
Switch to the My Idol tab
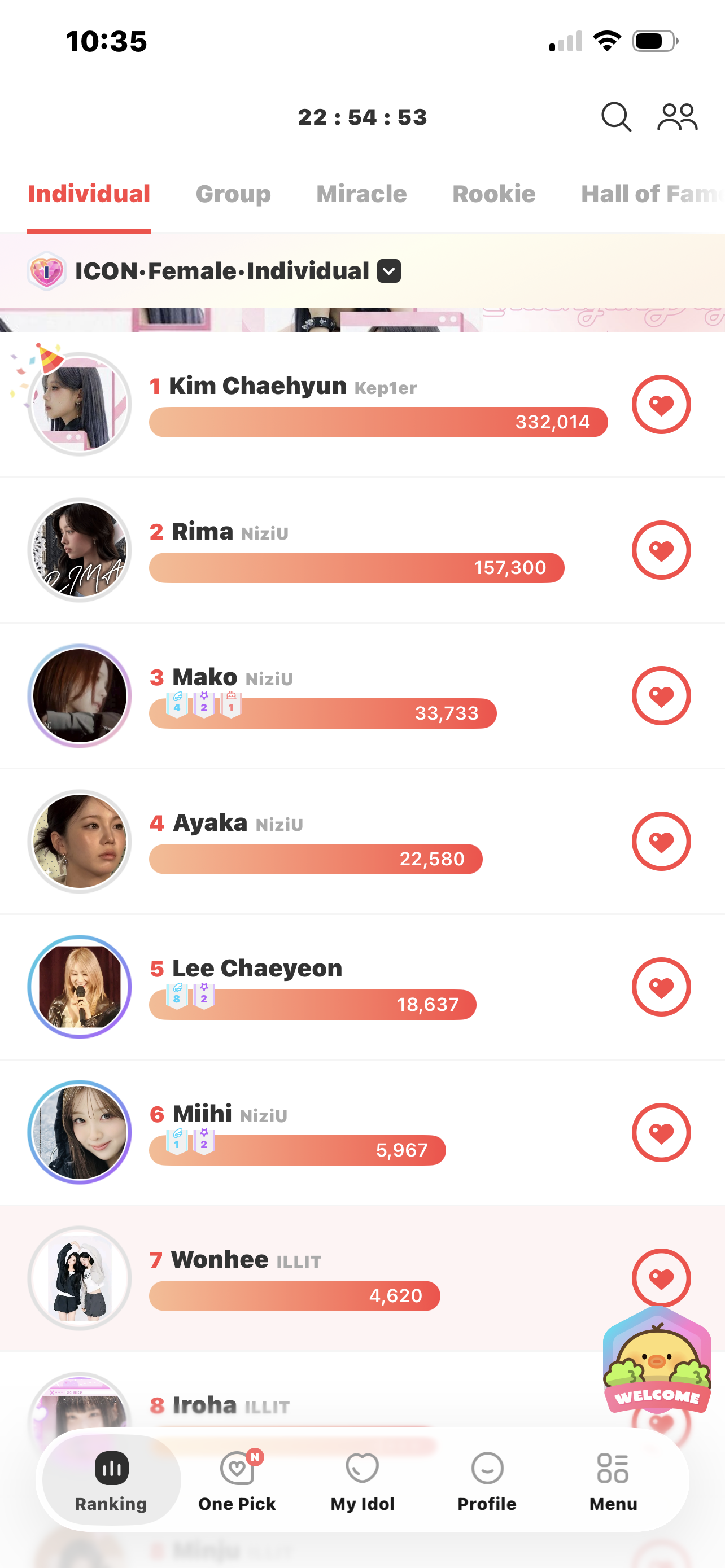tap(362, 1481)
